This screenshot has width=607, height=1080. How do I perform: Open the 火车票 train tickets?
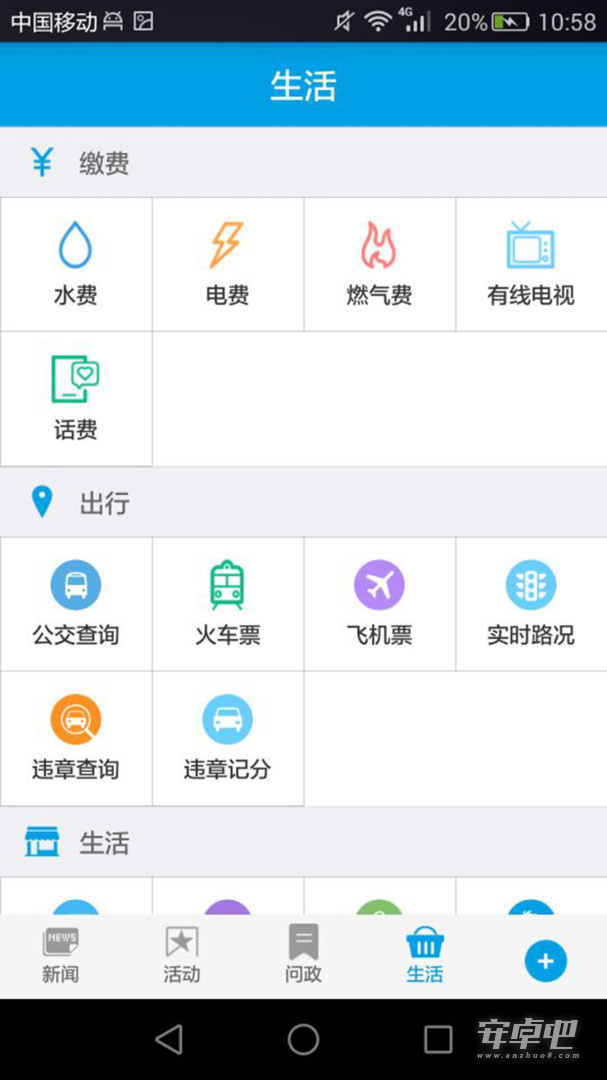point(228,604)
